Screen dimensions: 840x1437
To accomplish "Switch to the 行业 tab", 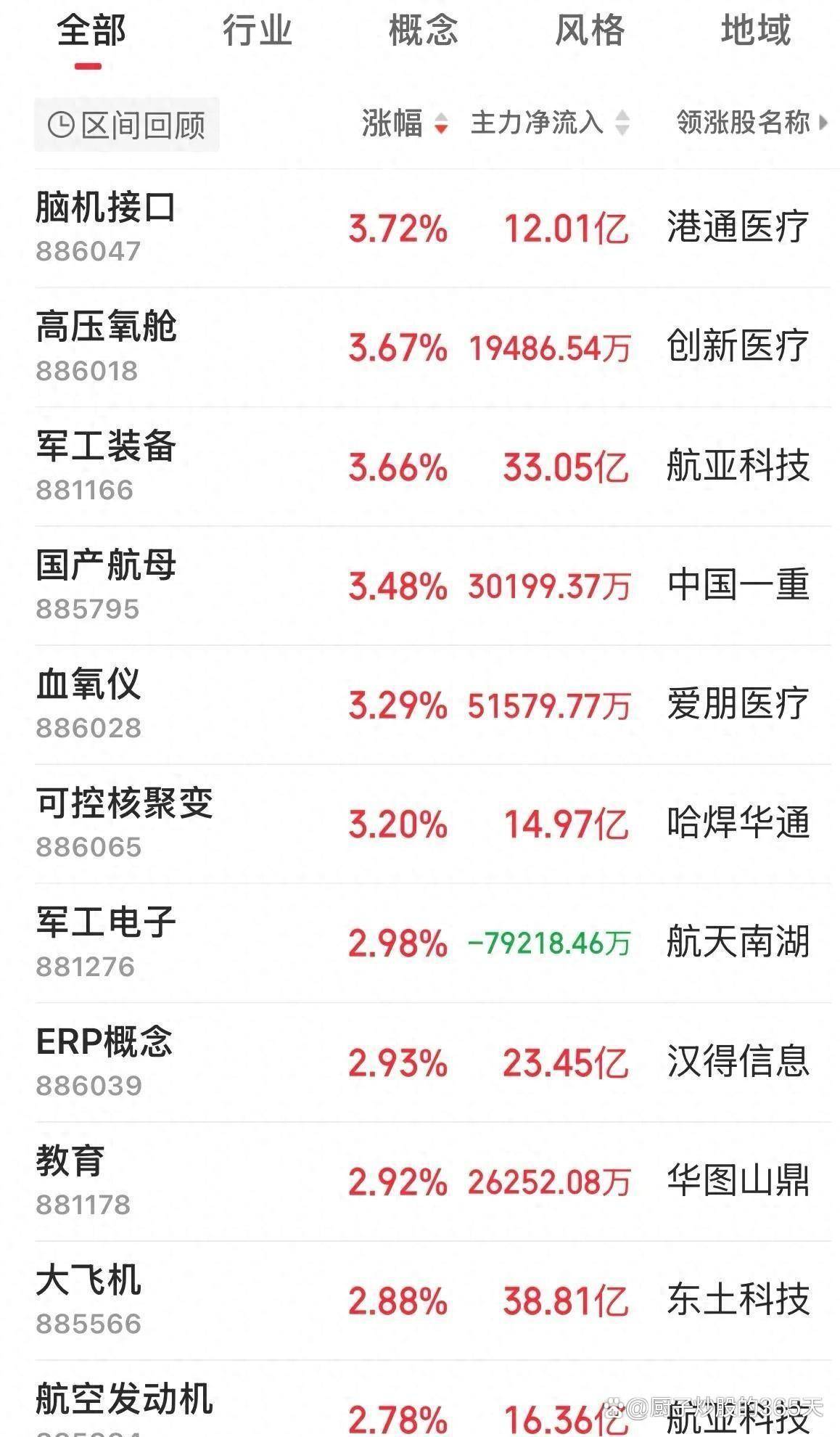I will click(257, 30).
